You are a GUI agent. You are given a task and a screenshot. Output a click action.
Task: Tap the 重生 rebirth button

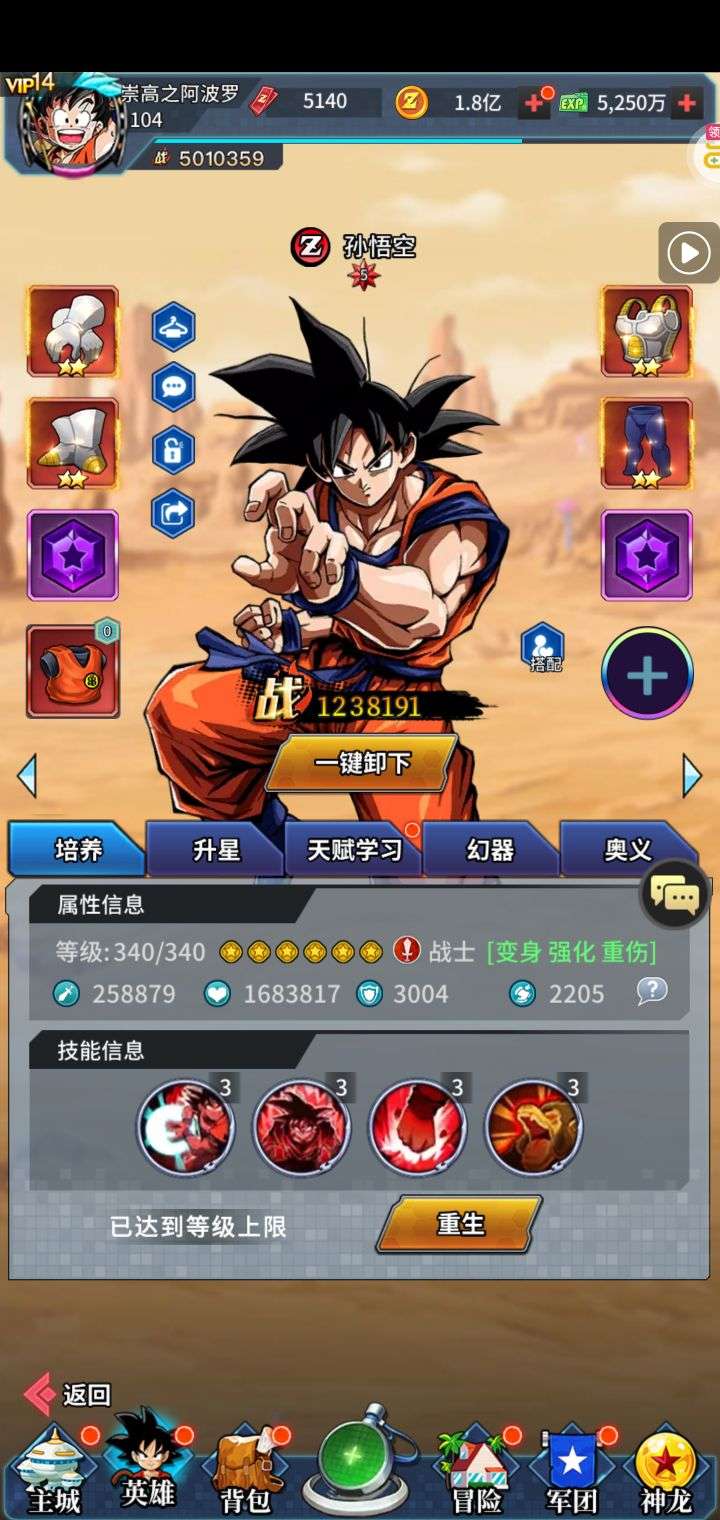(460, 1224)
